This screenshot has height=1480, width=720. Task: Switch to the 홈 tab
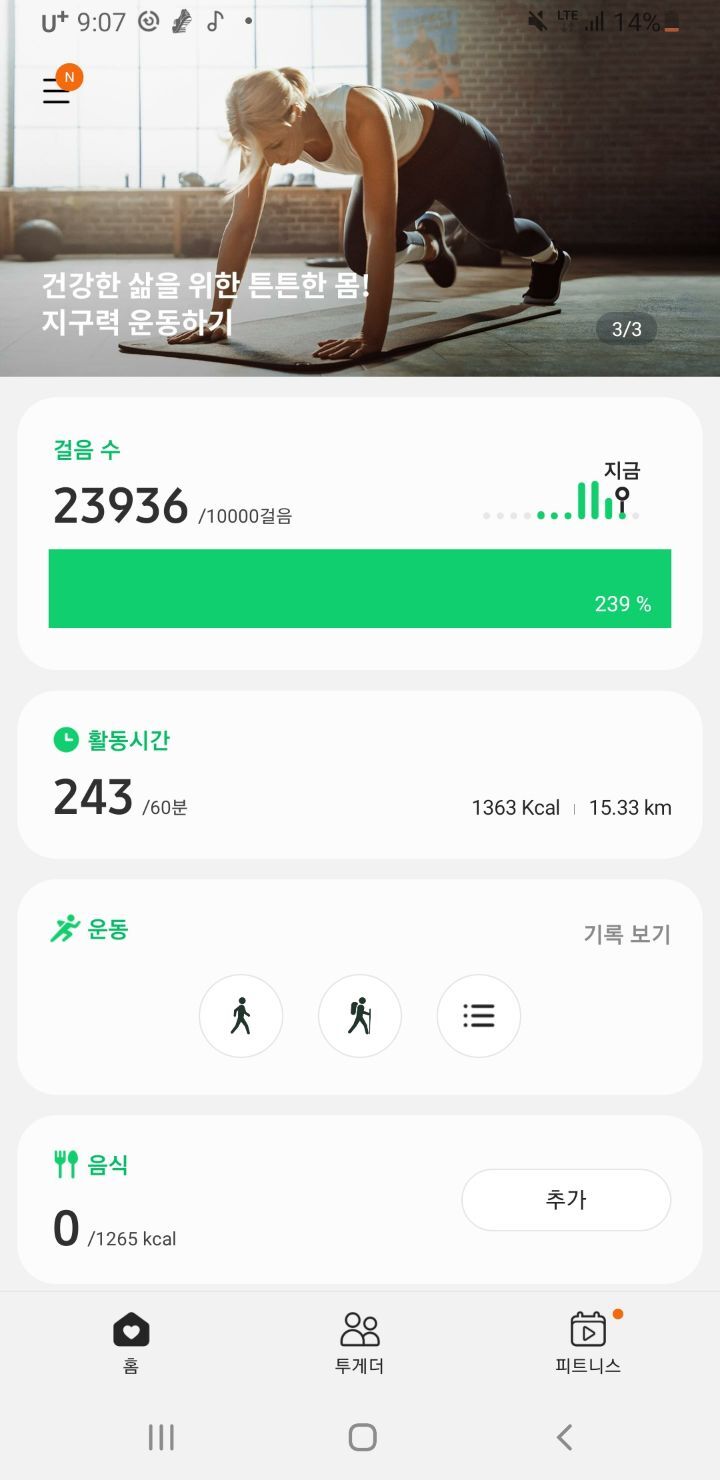coord(131,1344)
